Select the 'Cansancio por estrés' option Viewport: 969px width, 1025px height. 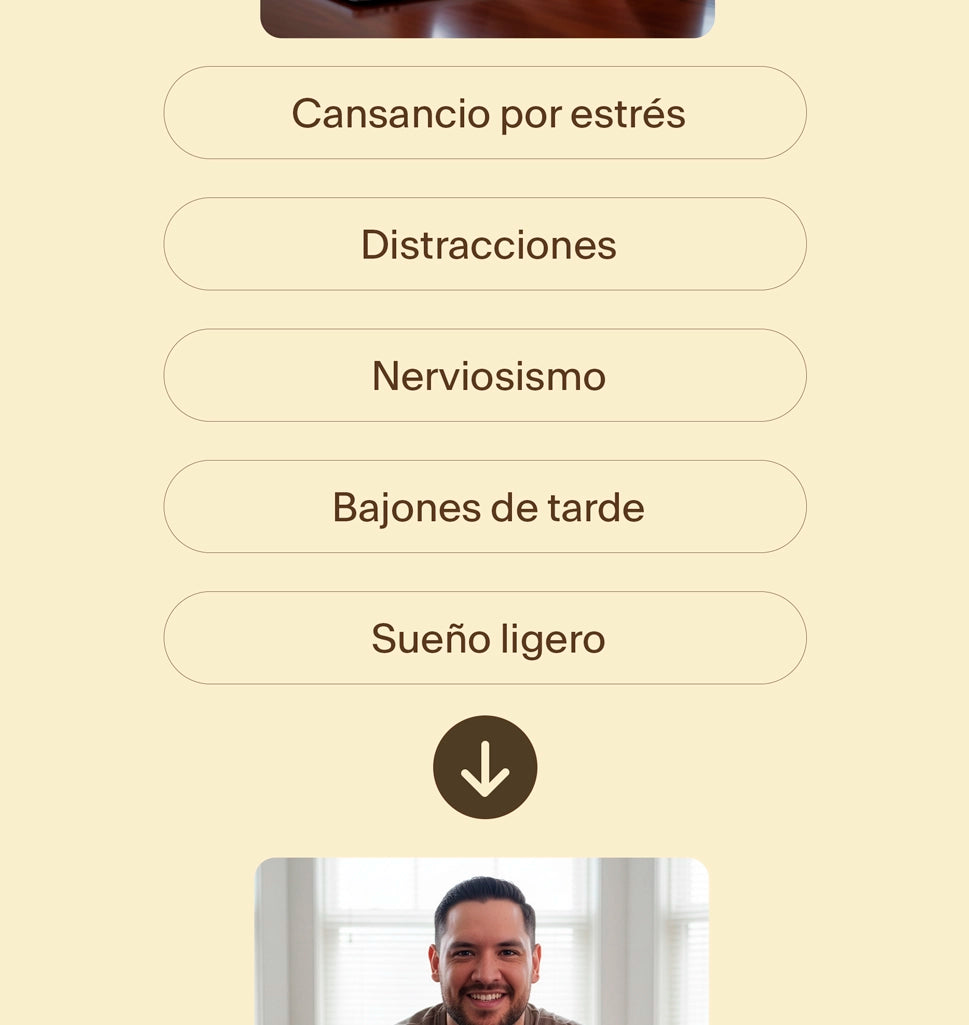[485, 113]
